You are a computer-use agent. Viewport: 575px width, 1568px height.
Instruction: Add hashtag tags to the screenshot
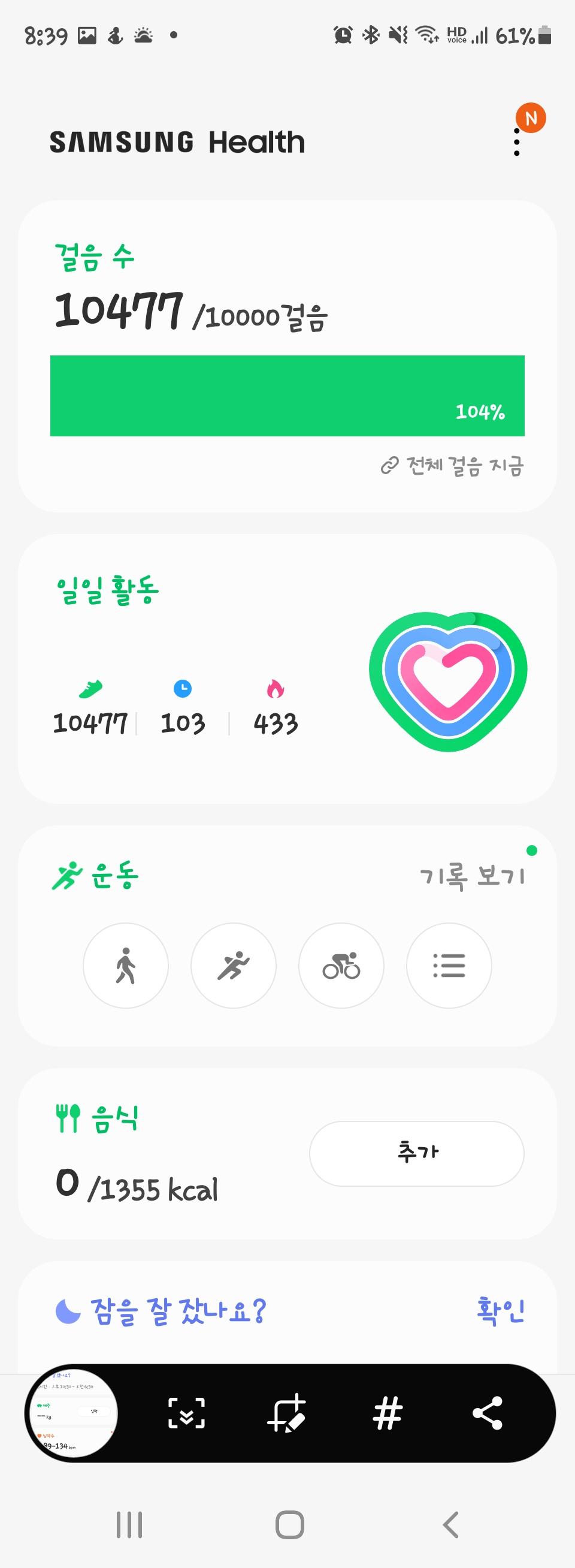tap(388, 1412)
